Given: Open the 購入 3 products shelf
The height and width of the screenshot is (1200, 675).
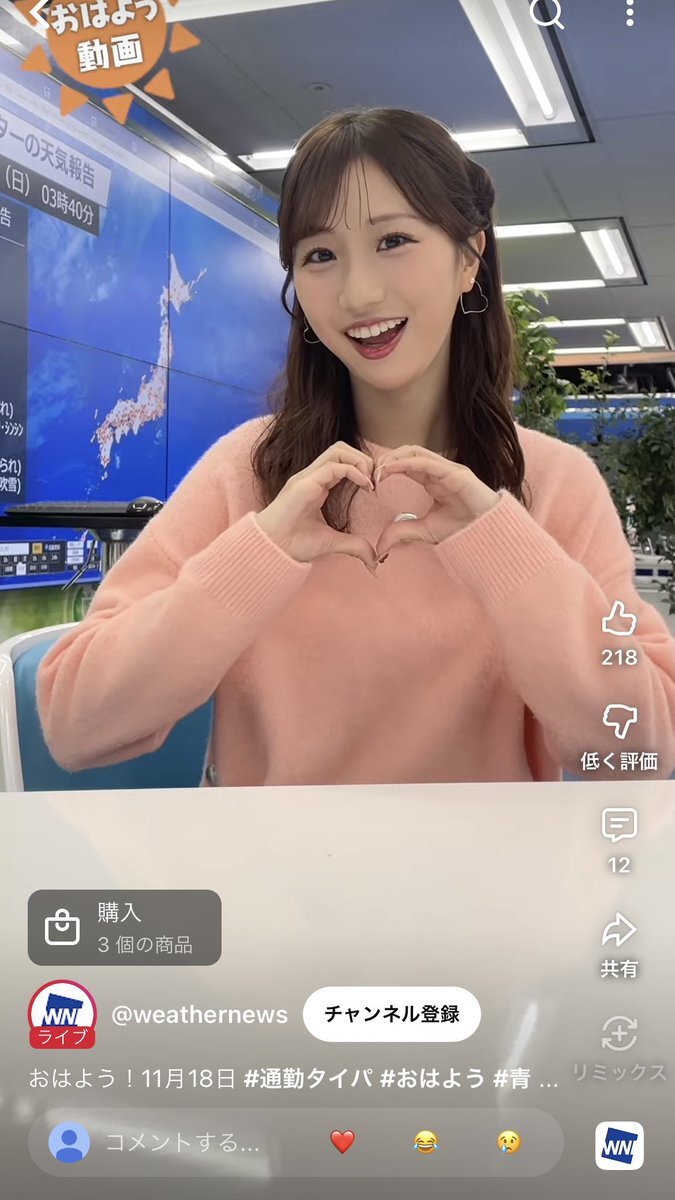Looking at the screenshot, I should coord(124,927).
